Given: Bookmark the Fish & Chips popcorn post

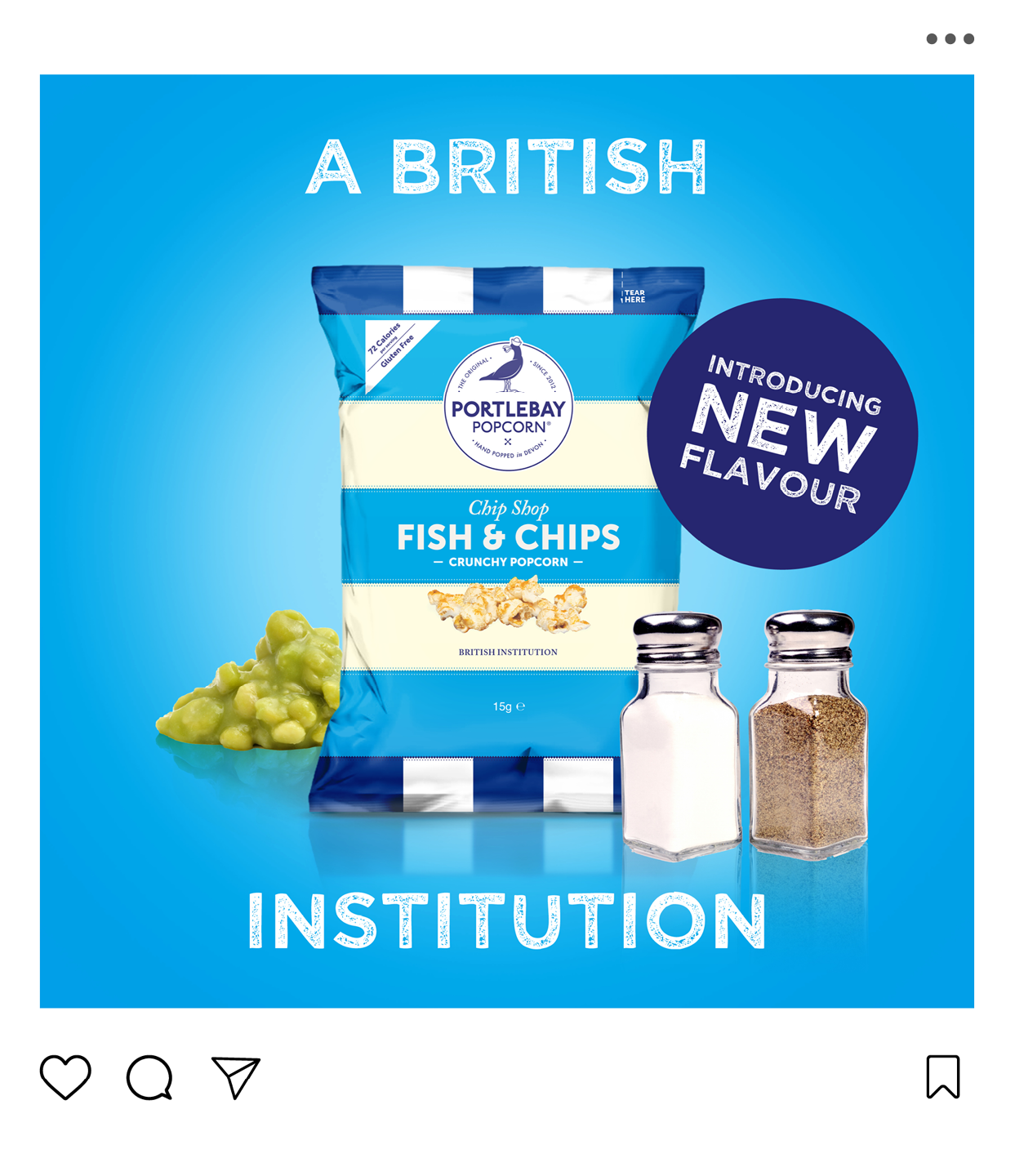Looking at the screenshot, I should [942, 1076].
